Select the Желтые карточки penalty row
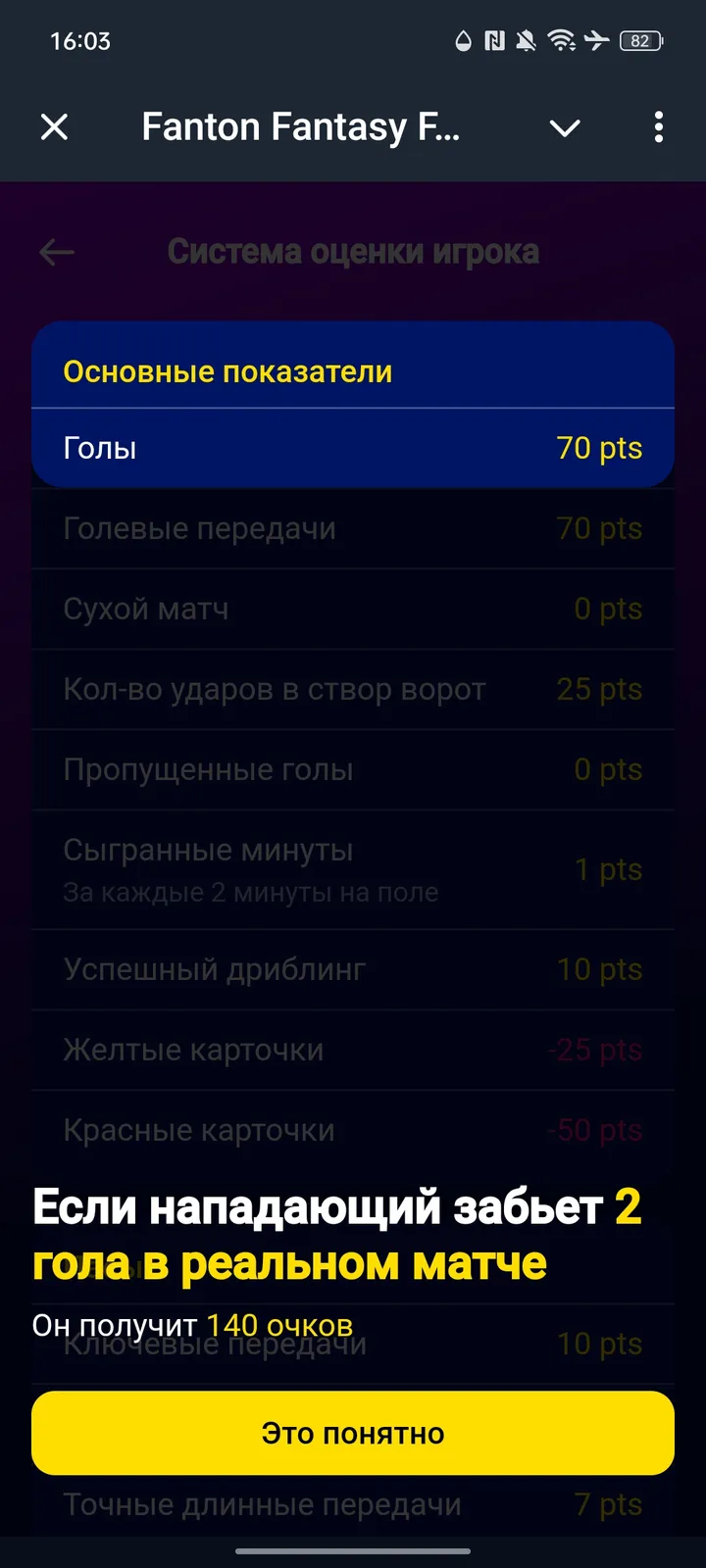This screenshot has height=1568, width=706. pyautogui.click(x=353, y=1049)
